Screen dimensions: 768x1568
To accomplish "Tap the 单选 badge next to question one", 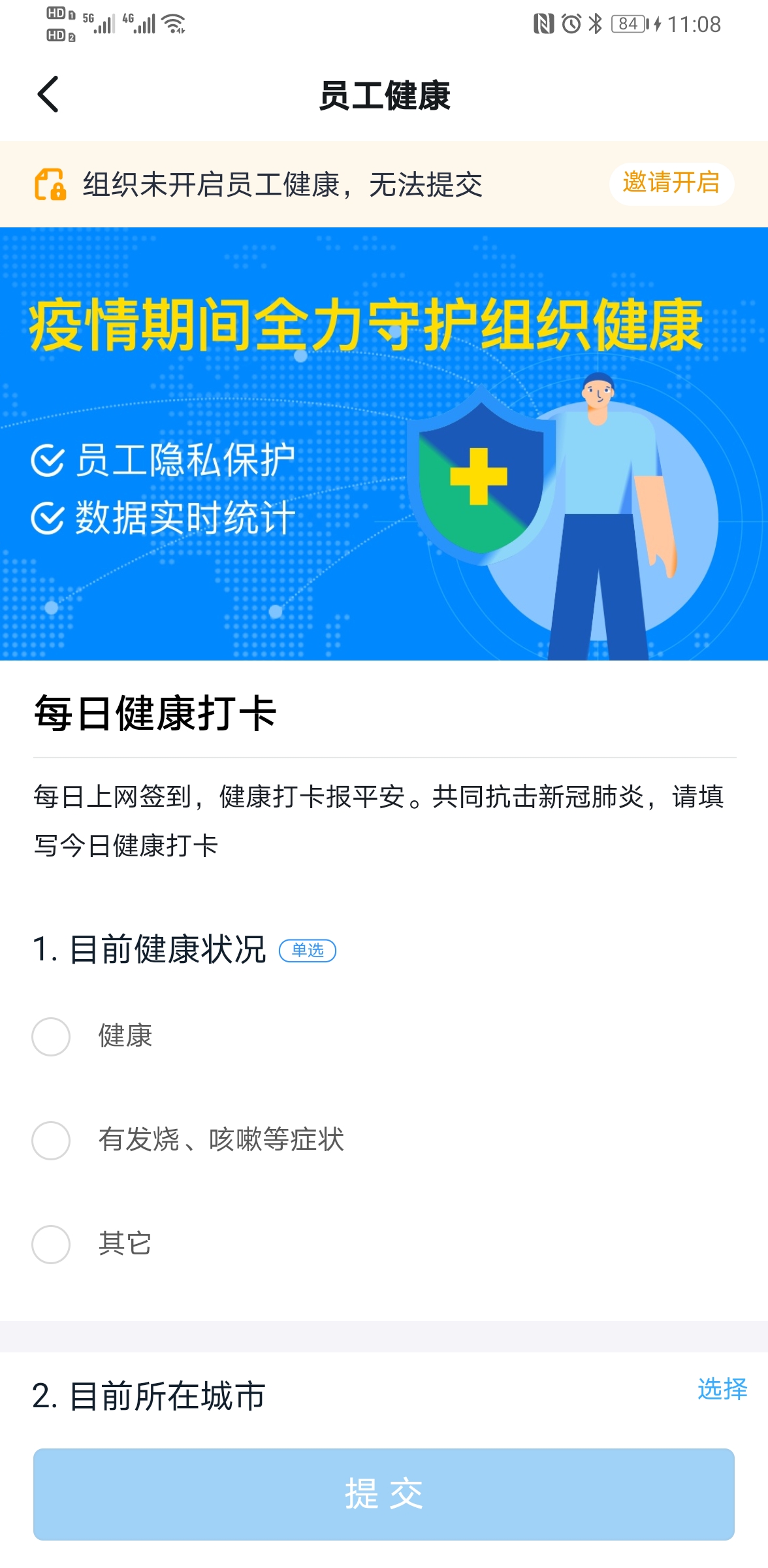I will point(307,951).
